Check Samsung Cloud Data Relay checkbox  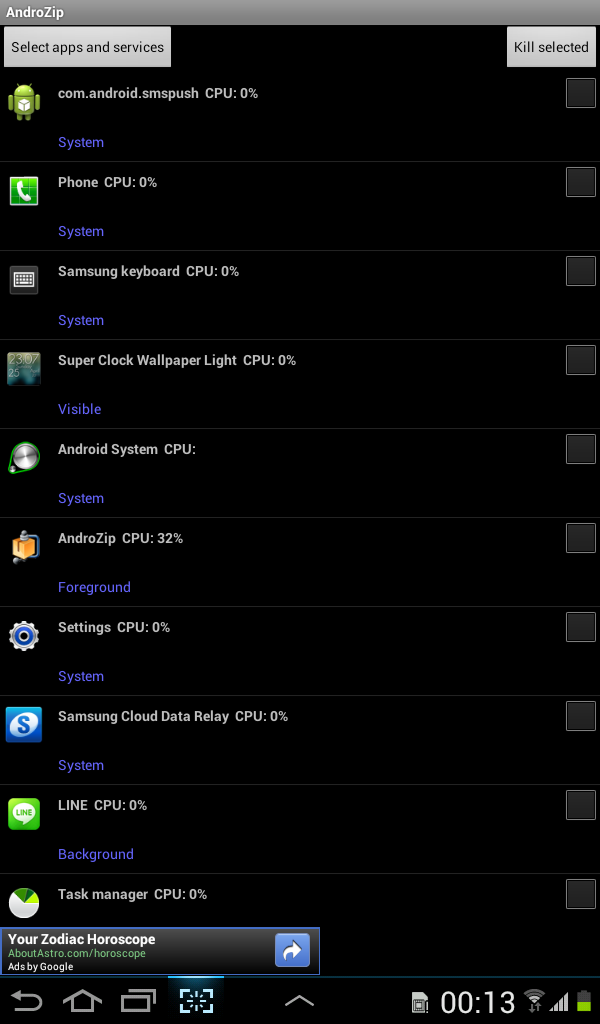(x=580, y=716)
